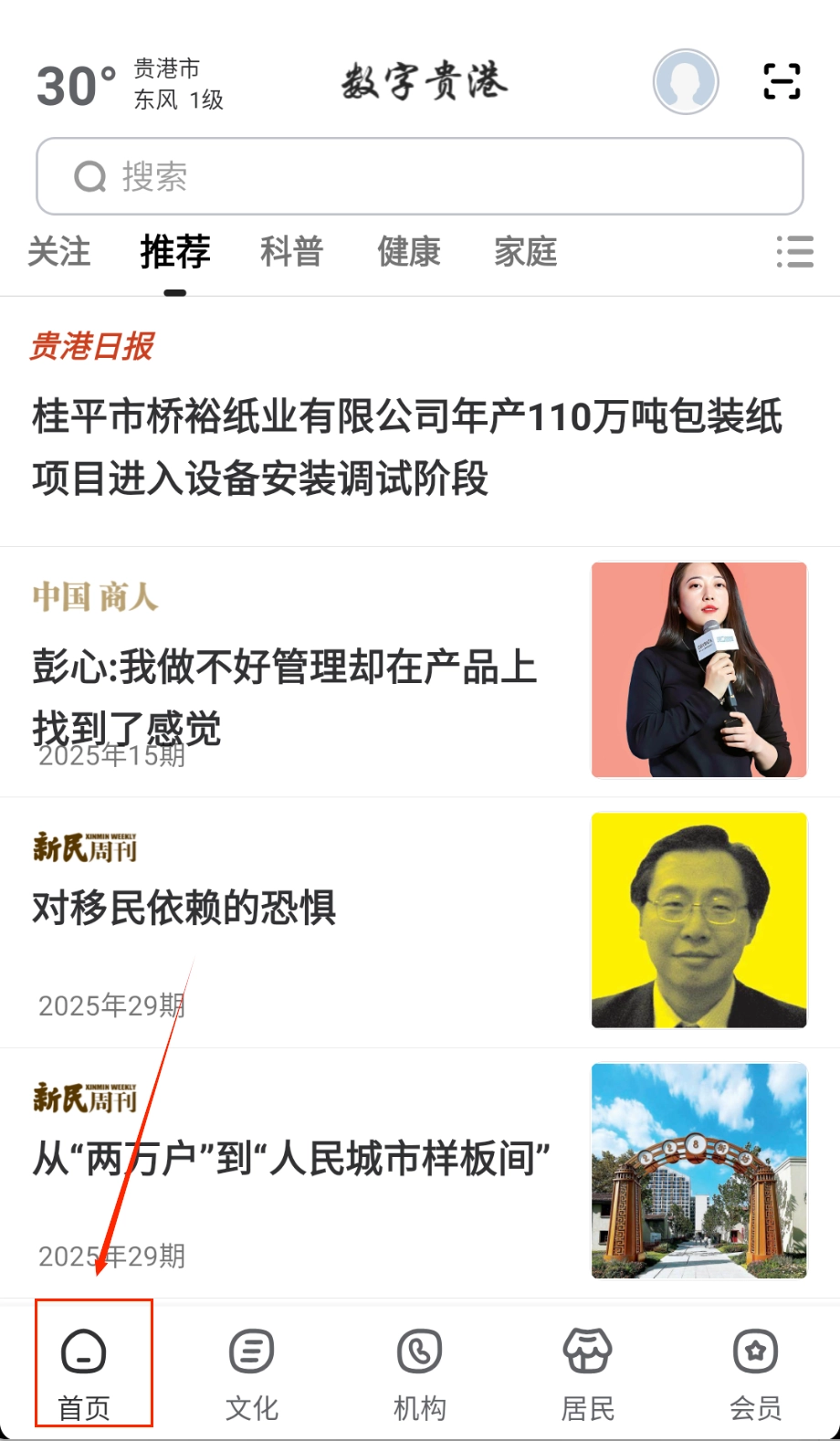Open the 桂平市桥裕纸业 article
Image resolution: width=840 pixels, height=1441 pixels.
click(406, 447)
